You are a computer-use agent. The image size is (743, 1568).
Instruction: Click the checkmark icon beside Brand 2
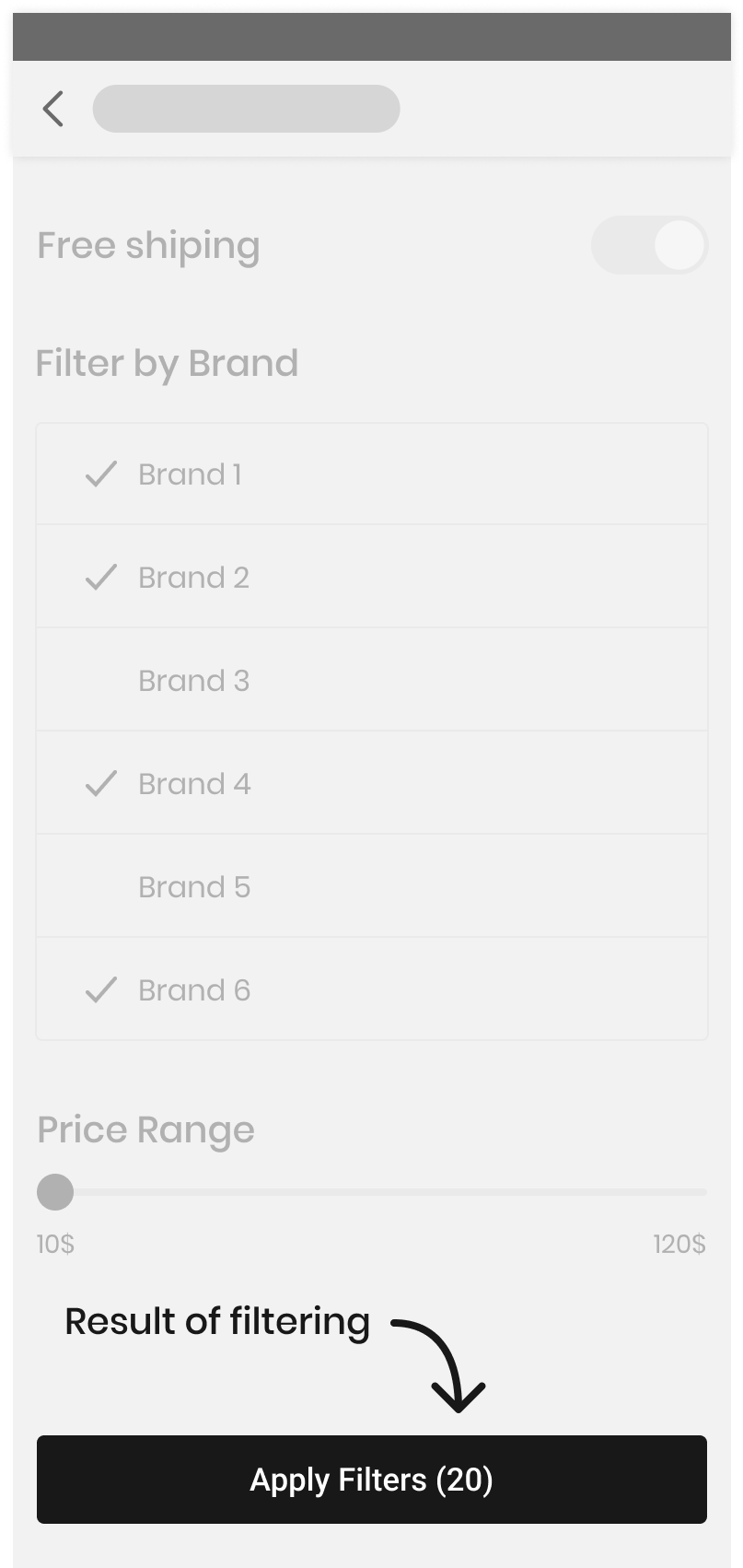[101, 577]
